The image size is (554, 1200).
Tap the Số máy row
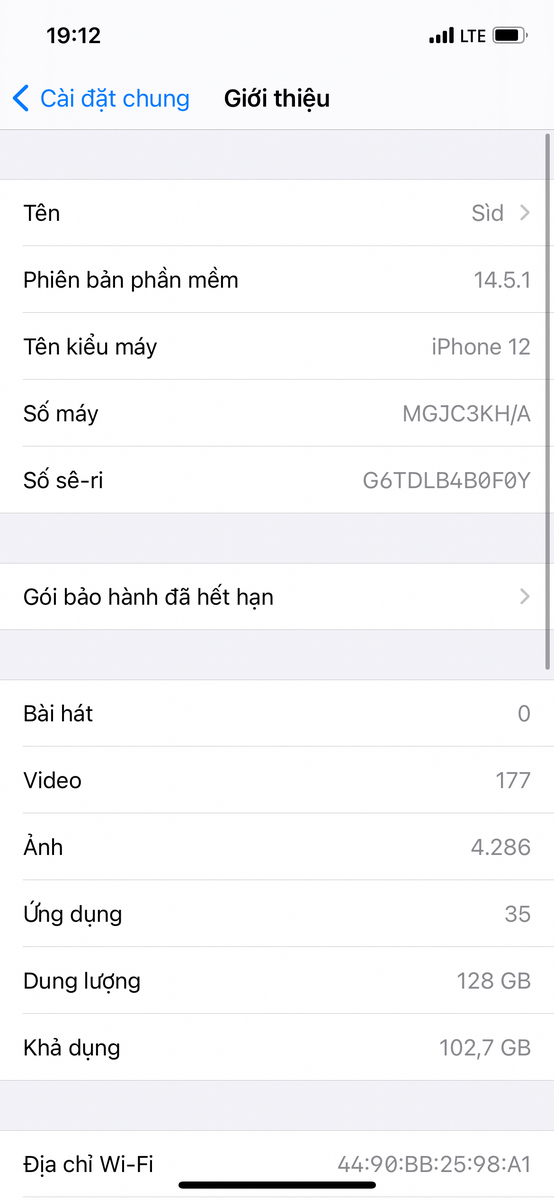(277, 414)
